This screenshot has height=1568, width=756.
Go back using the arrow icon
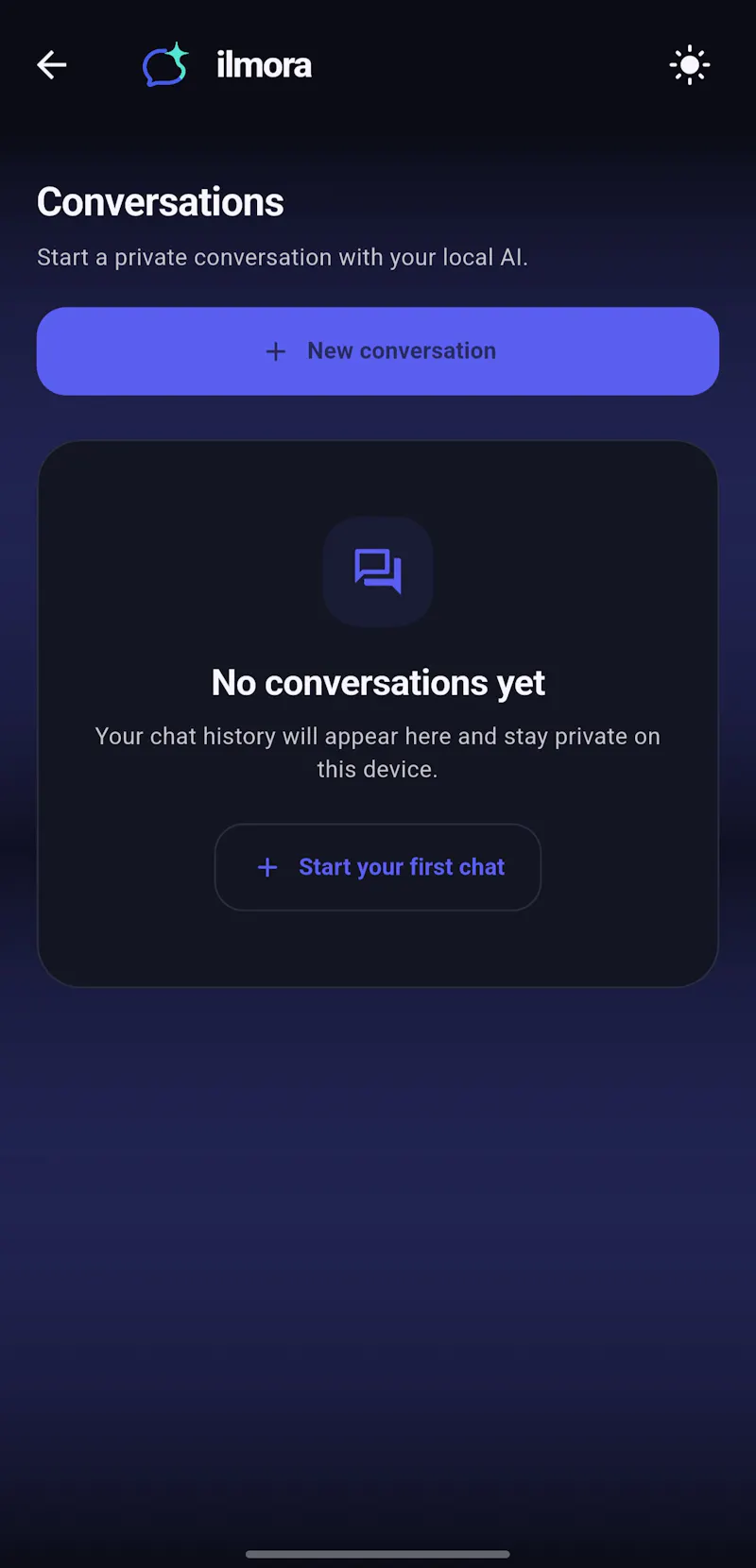tap(52, 65)
